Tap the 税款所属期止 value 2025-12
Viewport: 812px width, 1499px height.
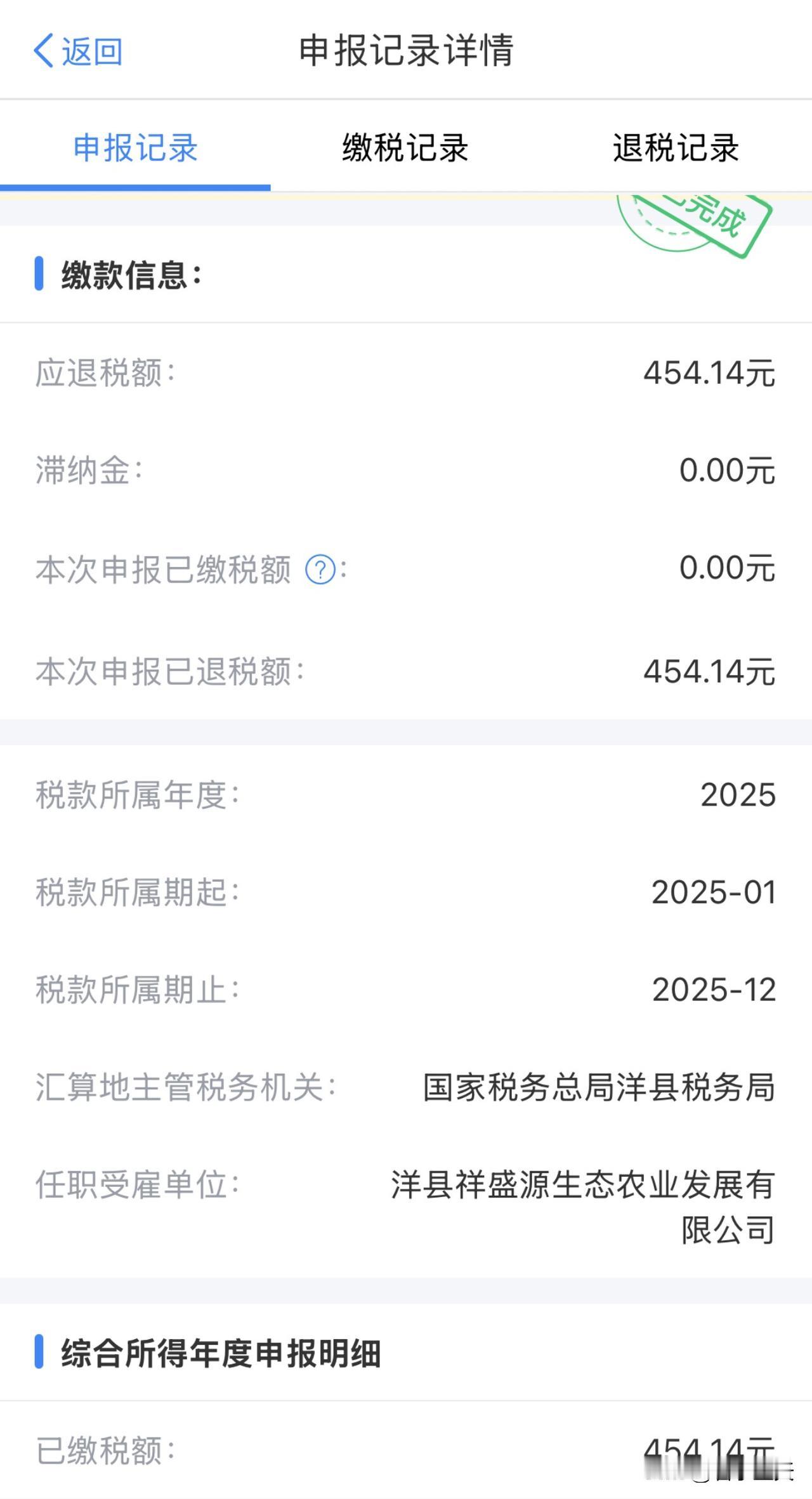tap(713, 988)
